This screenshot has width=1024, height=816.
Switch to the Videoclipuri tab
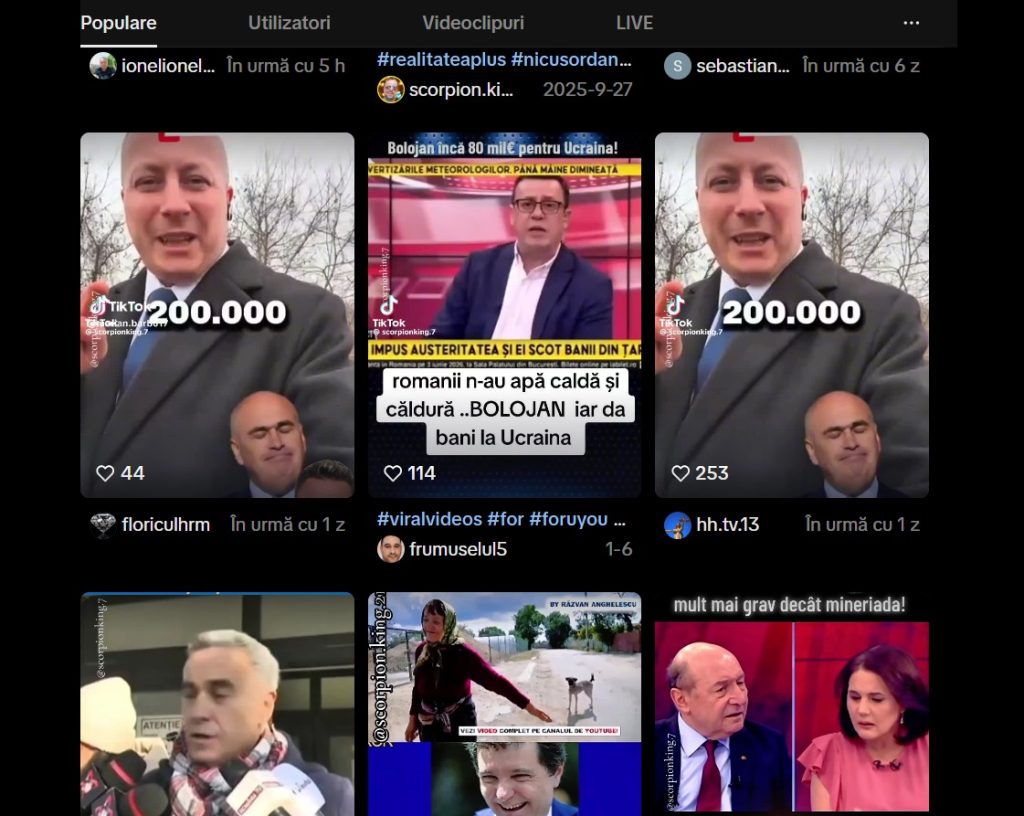point(472,23)
